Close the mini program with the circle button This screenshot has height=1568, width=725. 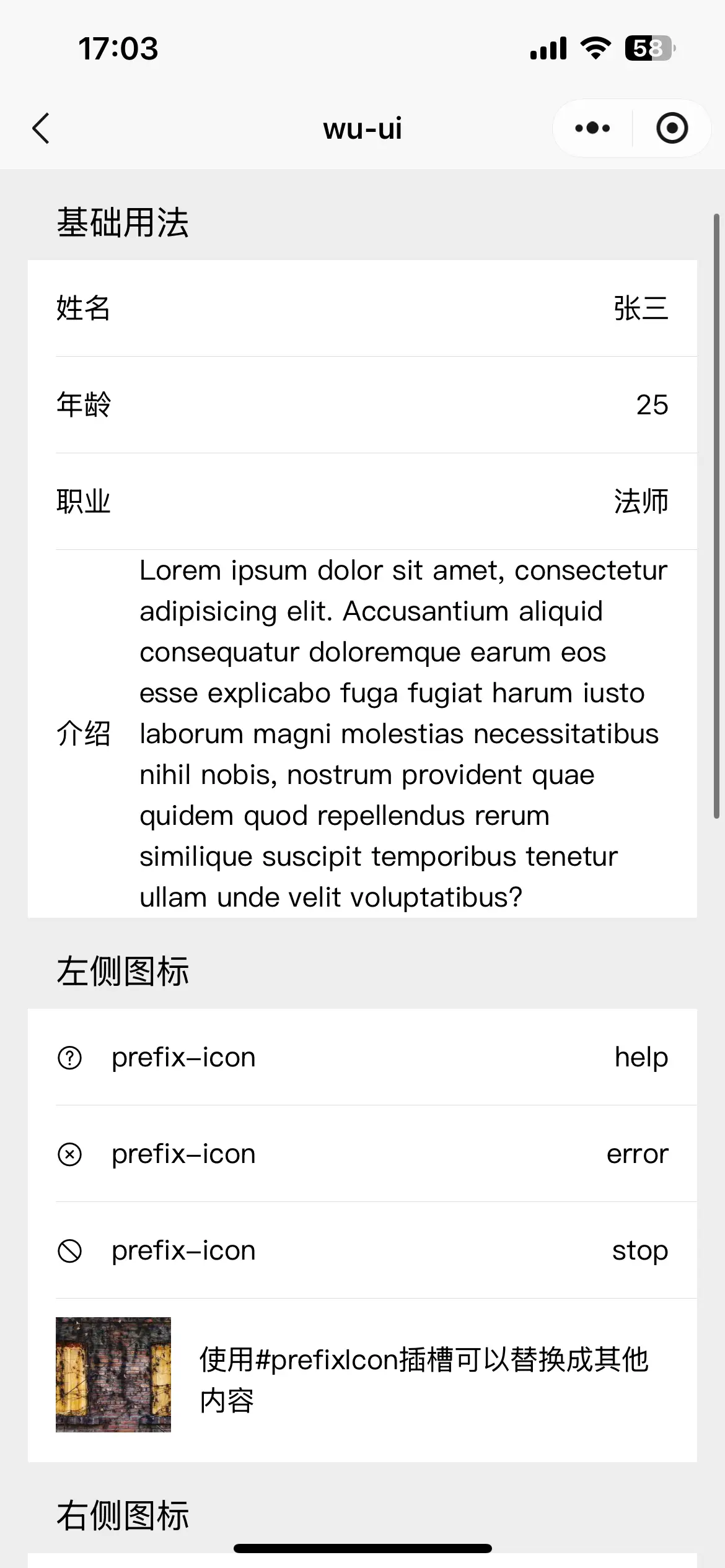(x=672, y=128)
